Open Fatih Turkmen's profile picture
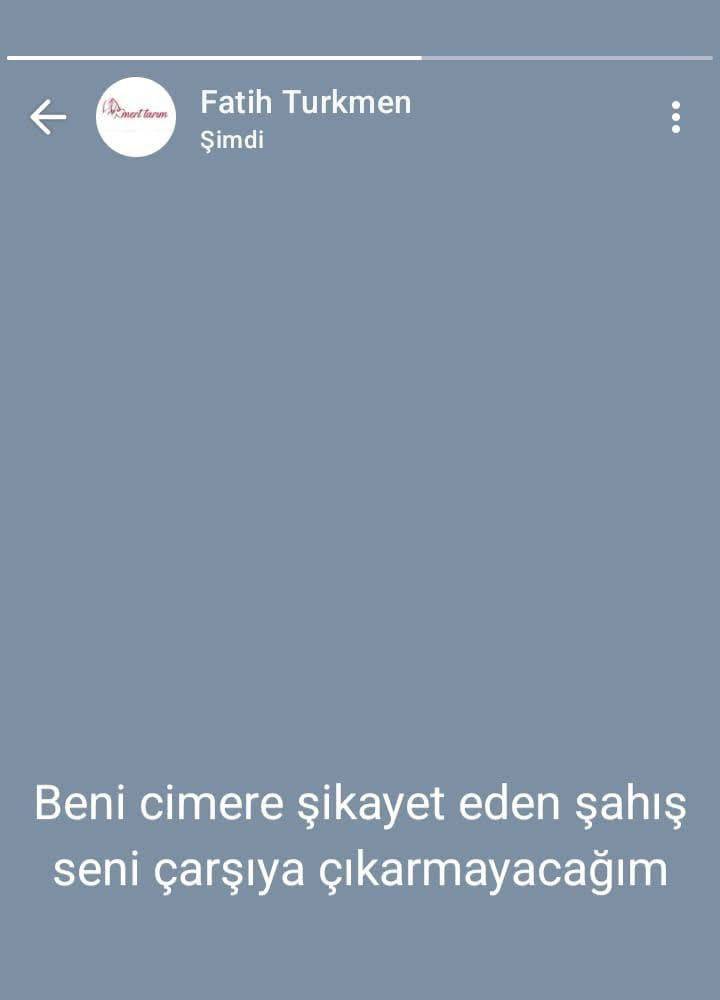Screen dimensions: 720x1000 click(136, 118)
